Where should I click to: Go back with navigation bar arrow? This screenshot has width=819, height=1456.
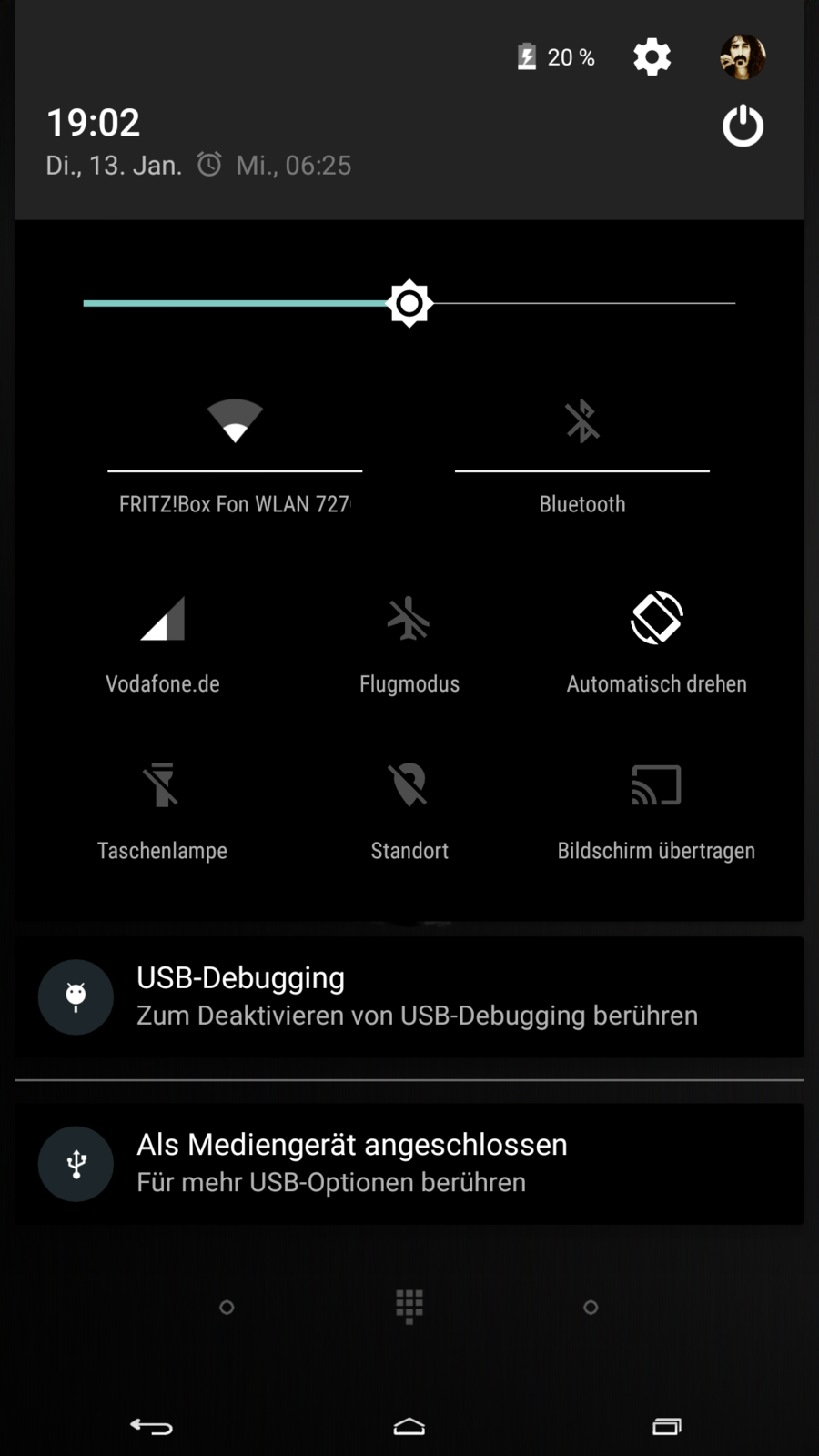point(151,1426)
